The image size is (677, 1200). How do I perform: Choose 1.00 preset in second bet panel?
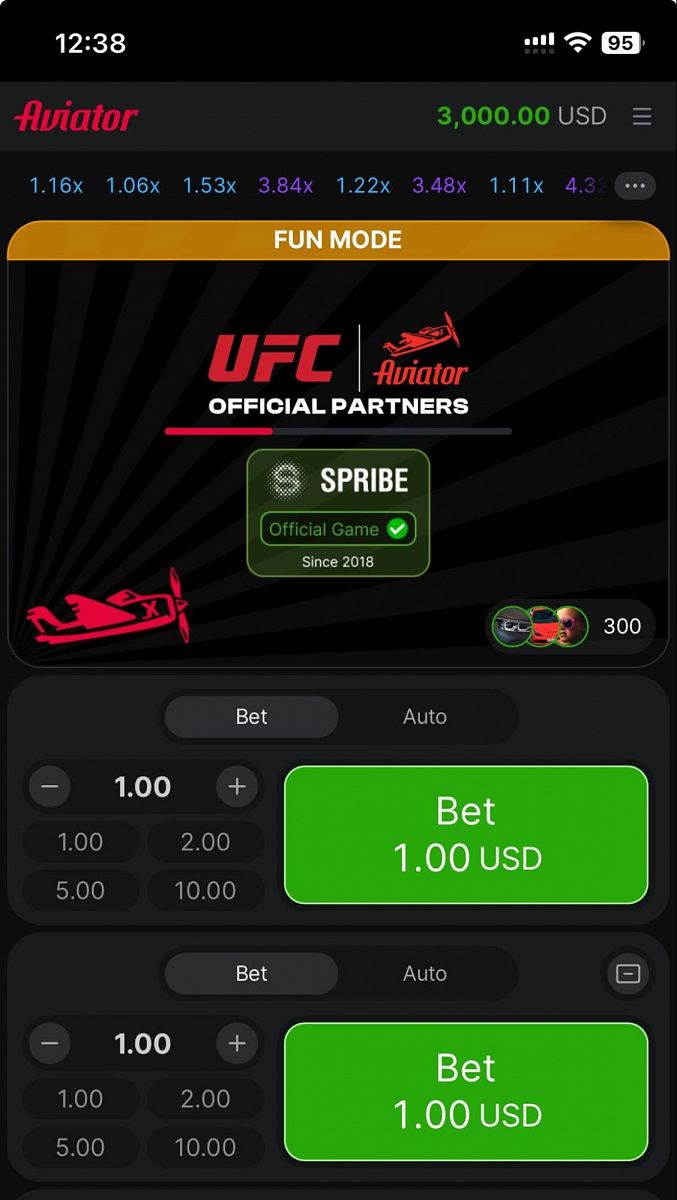click(81, 1098)
